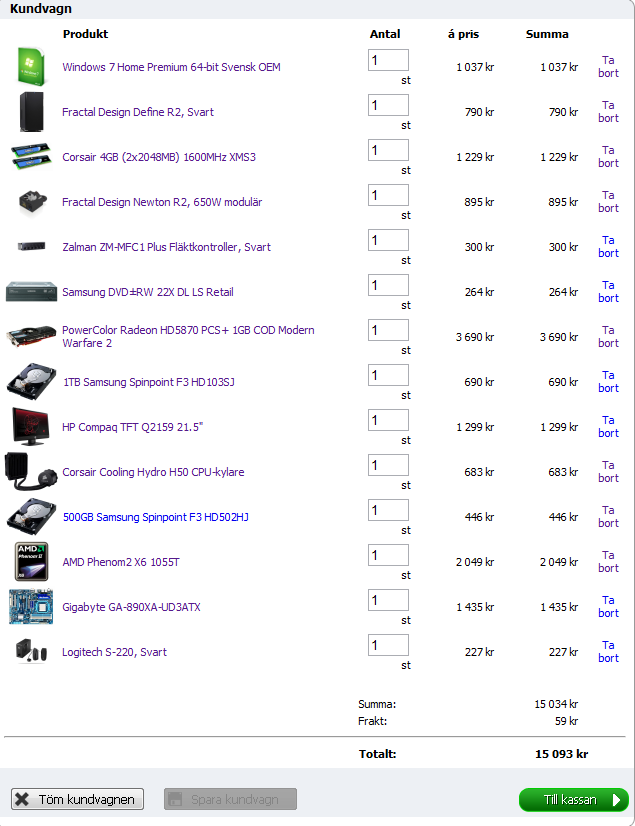Edit quantity field for Logitech S-220
Image resolution: width=635 pixels, height=826 pixels.
tap(388, 645)
